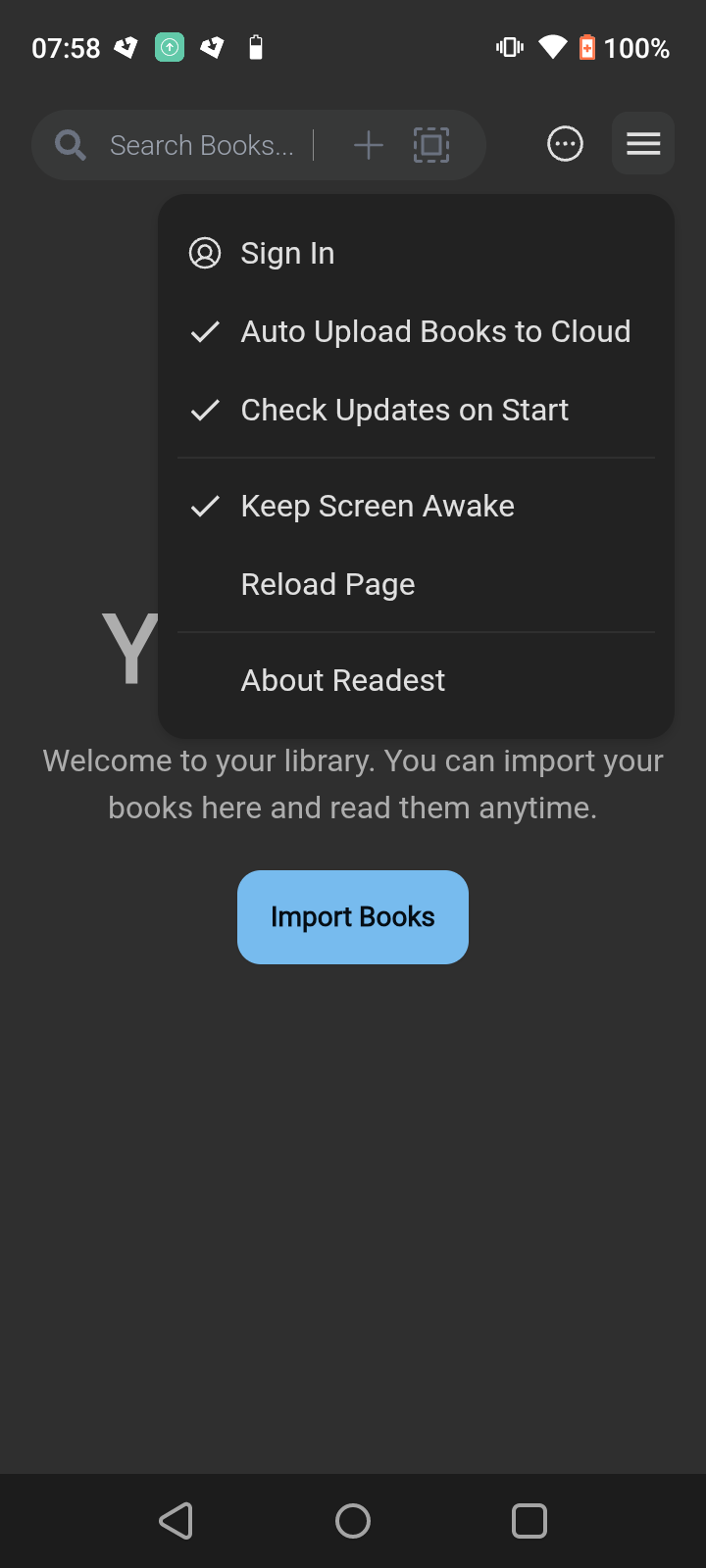This screenshot has width=706, height=1568.
Task: Open the circled three-dots view menu
Action: point(565,144)
